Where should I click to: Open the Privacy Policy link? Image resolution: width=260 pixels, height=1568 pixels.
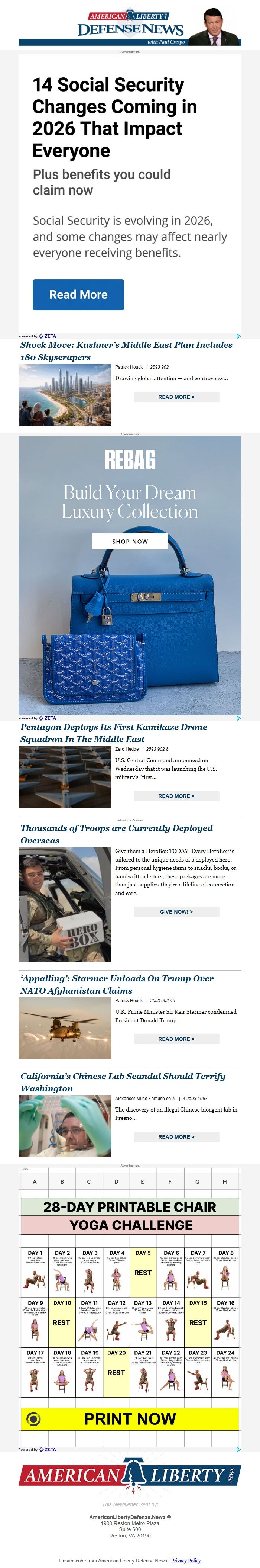186,1560
